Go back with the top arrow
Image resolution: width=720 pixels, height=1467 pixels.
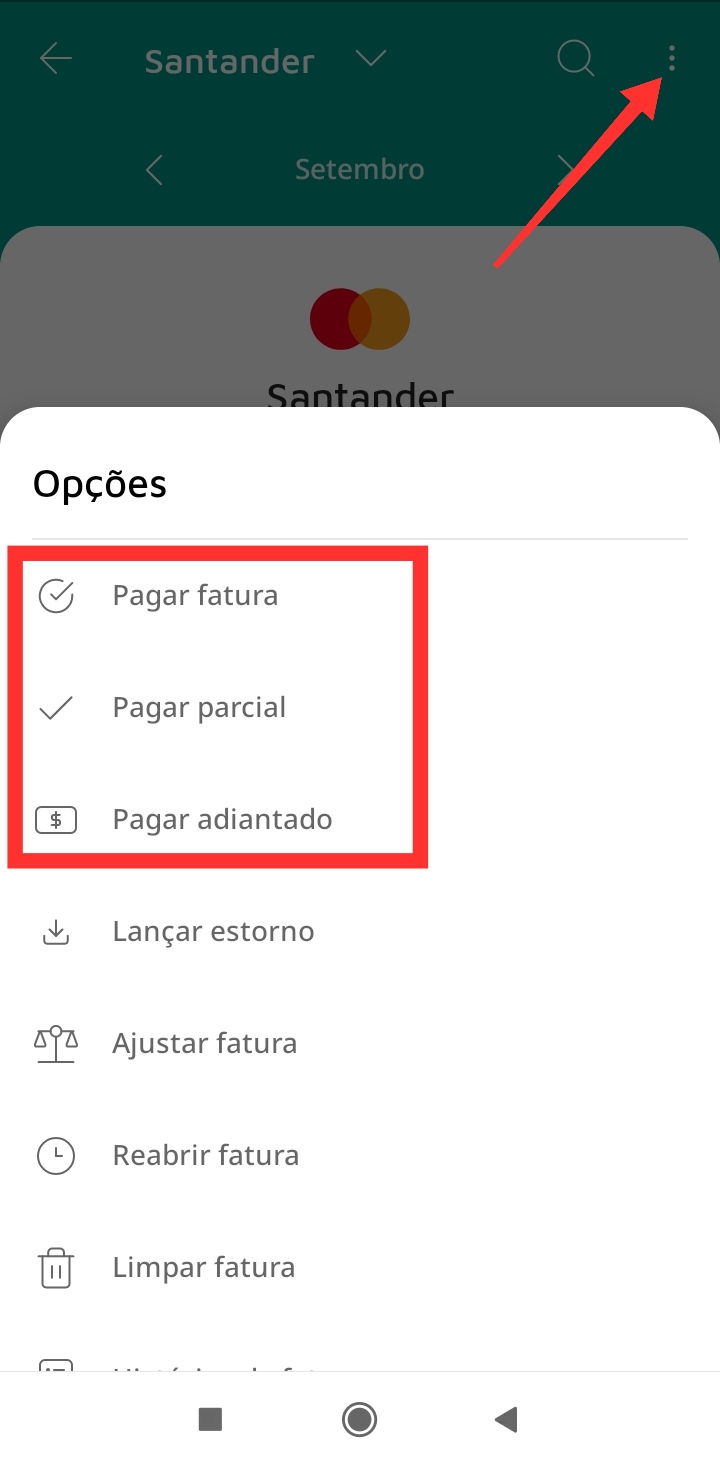[x=56, y=60]
